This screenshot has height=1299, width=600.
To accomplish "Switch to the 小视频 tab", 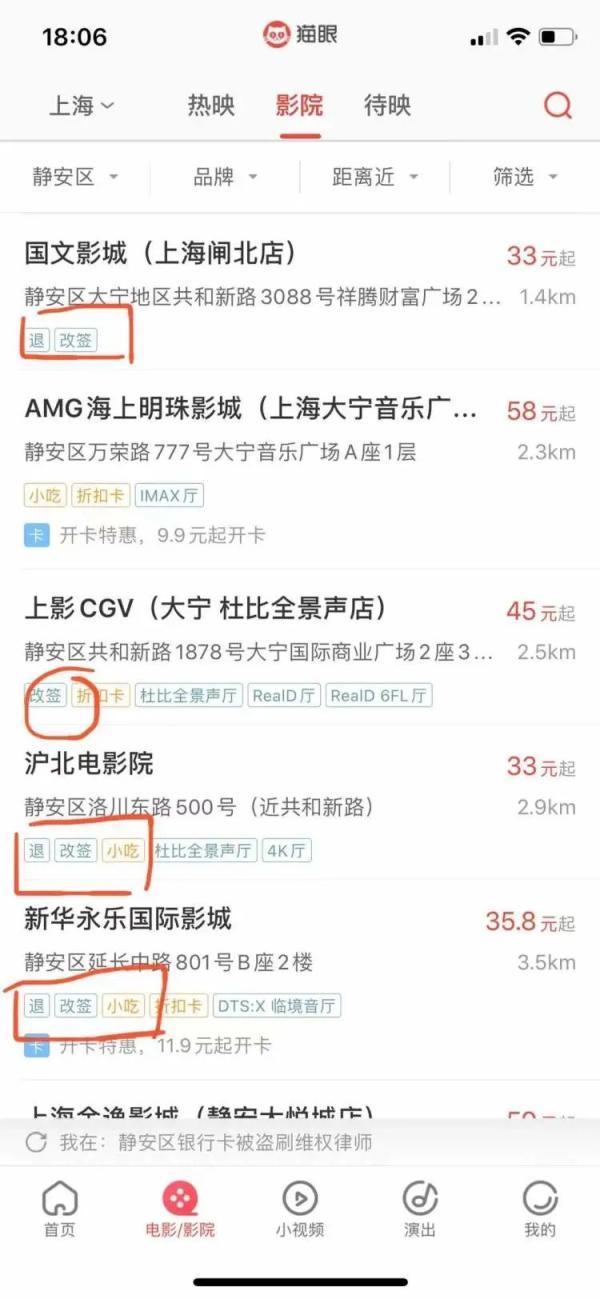I will point(300,1208).
